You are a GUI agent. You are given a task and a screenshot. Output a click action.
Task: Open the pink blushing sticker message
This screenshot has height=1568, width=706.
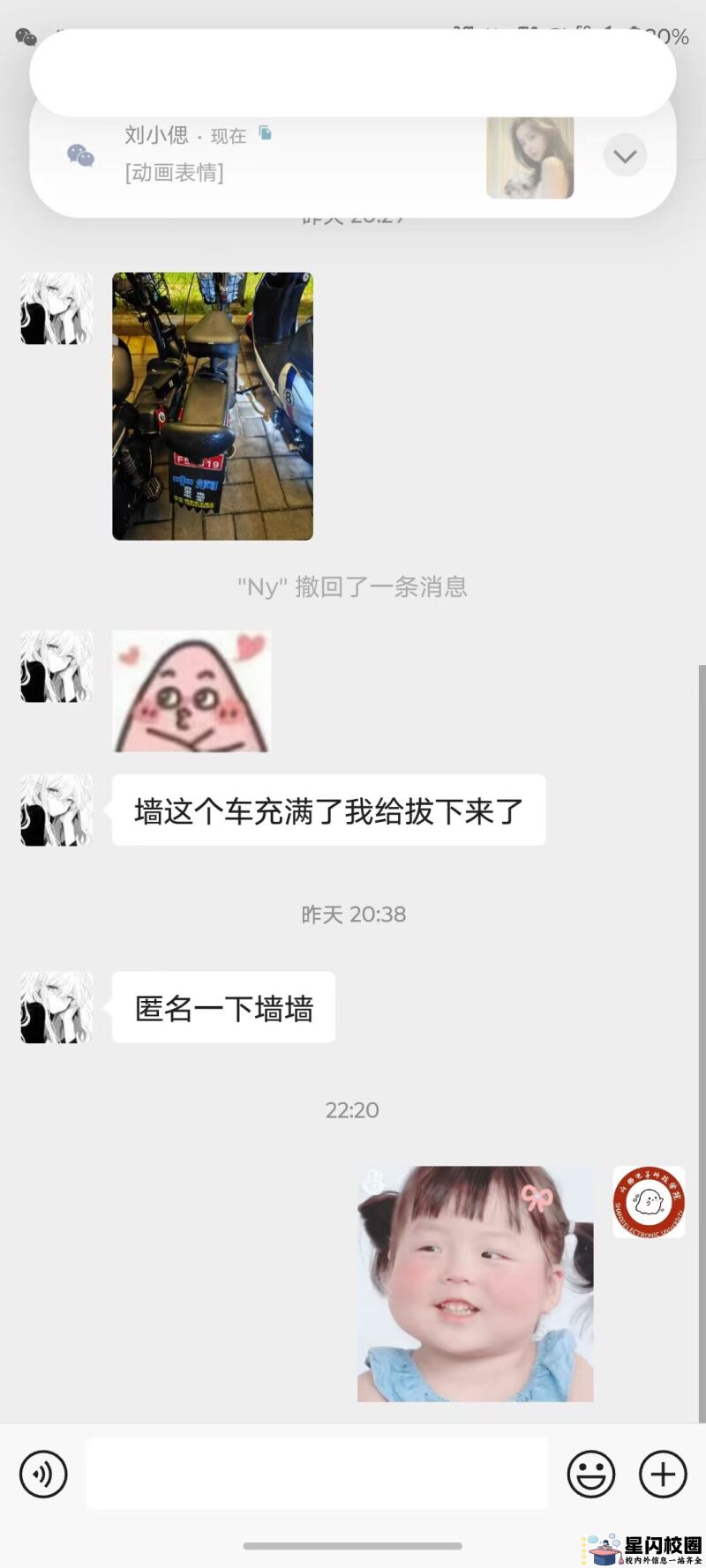(x=192, y=691)
